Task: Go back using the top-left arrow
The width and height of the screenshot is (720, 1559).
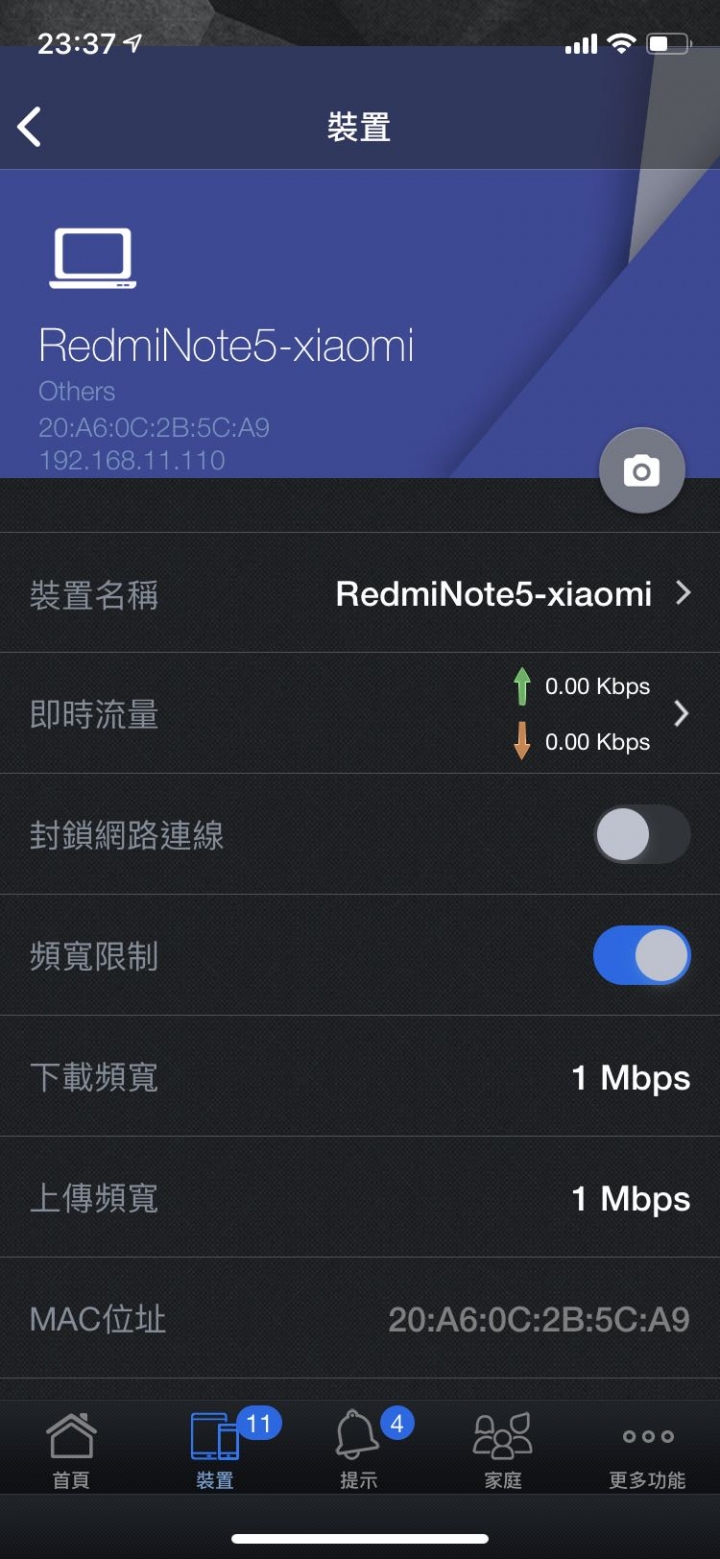Action: pos(30,127)
